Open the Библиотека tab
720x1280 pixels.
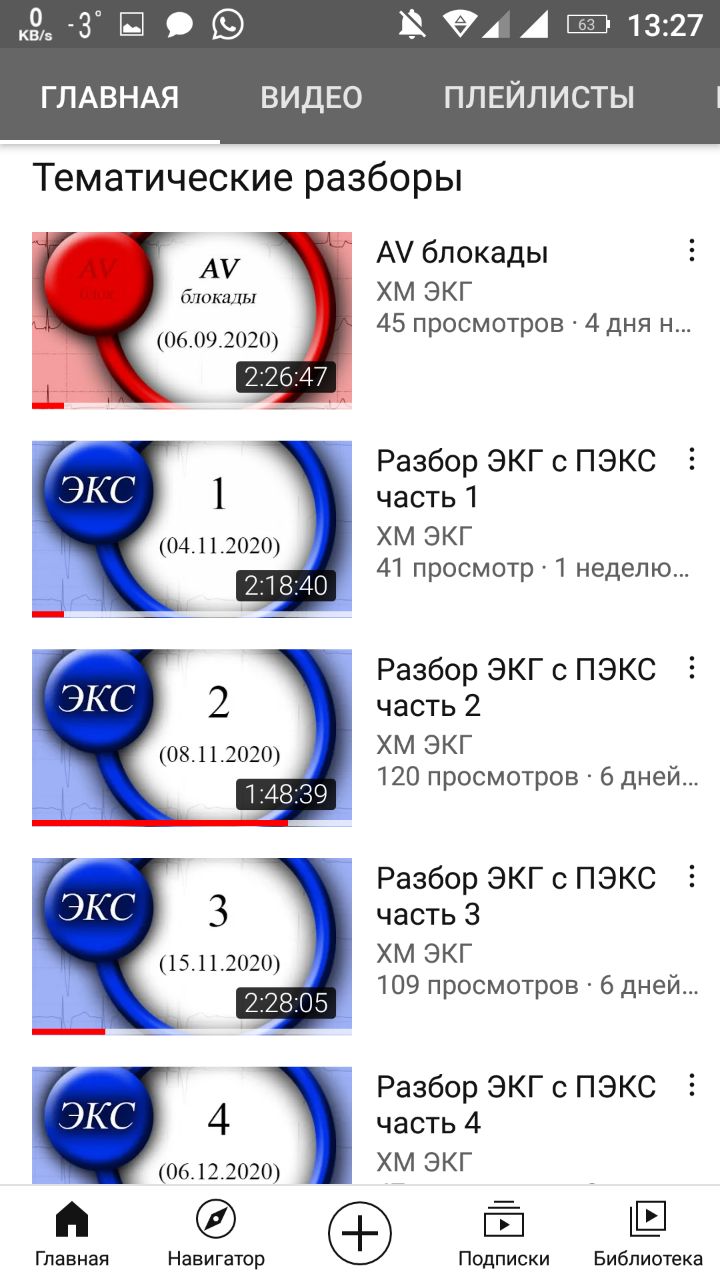648,1233
